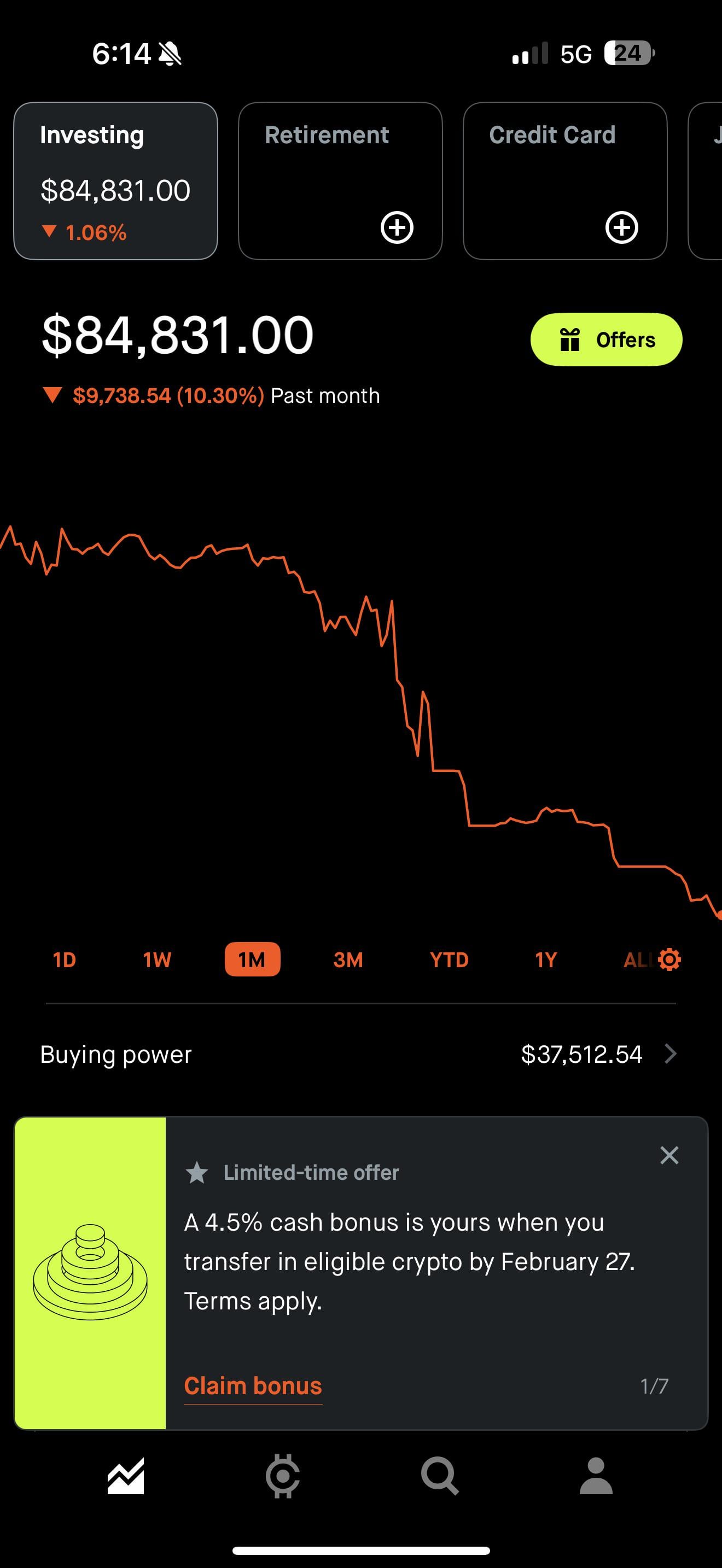The image size is (722, 1568).
Task: Add a Credit Card account
Action: coord(621,227)
